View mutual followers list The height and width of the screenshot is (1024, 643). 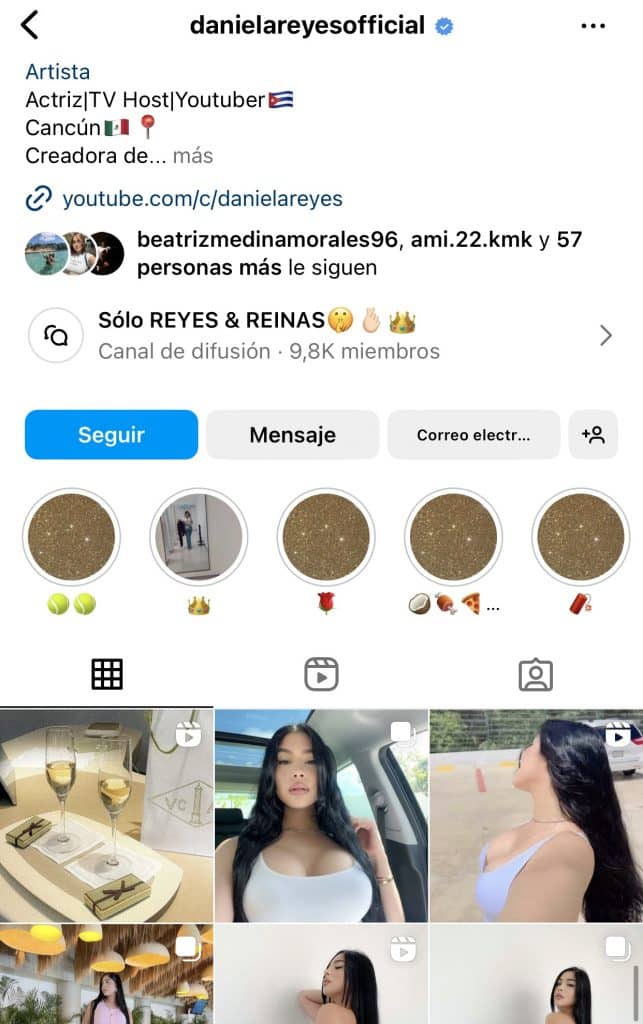[x=300, y=253]
